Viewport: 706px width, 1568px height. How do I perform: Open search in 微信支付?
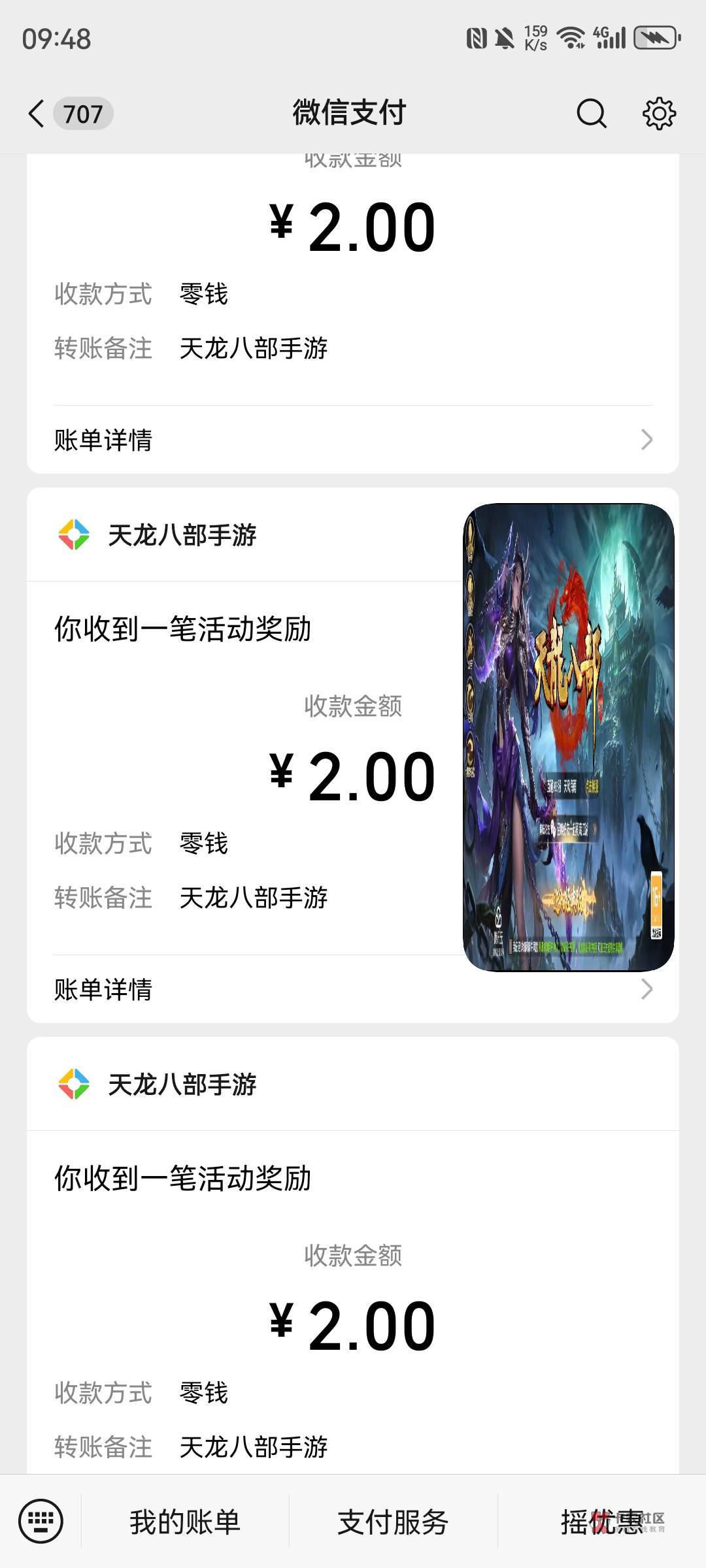[x=592, y=114]
